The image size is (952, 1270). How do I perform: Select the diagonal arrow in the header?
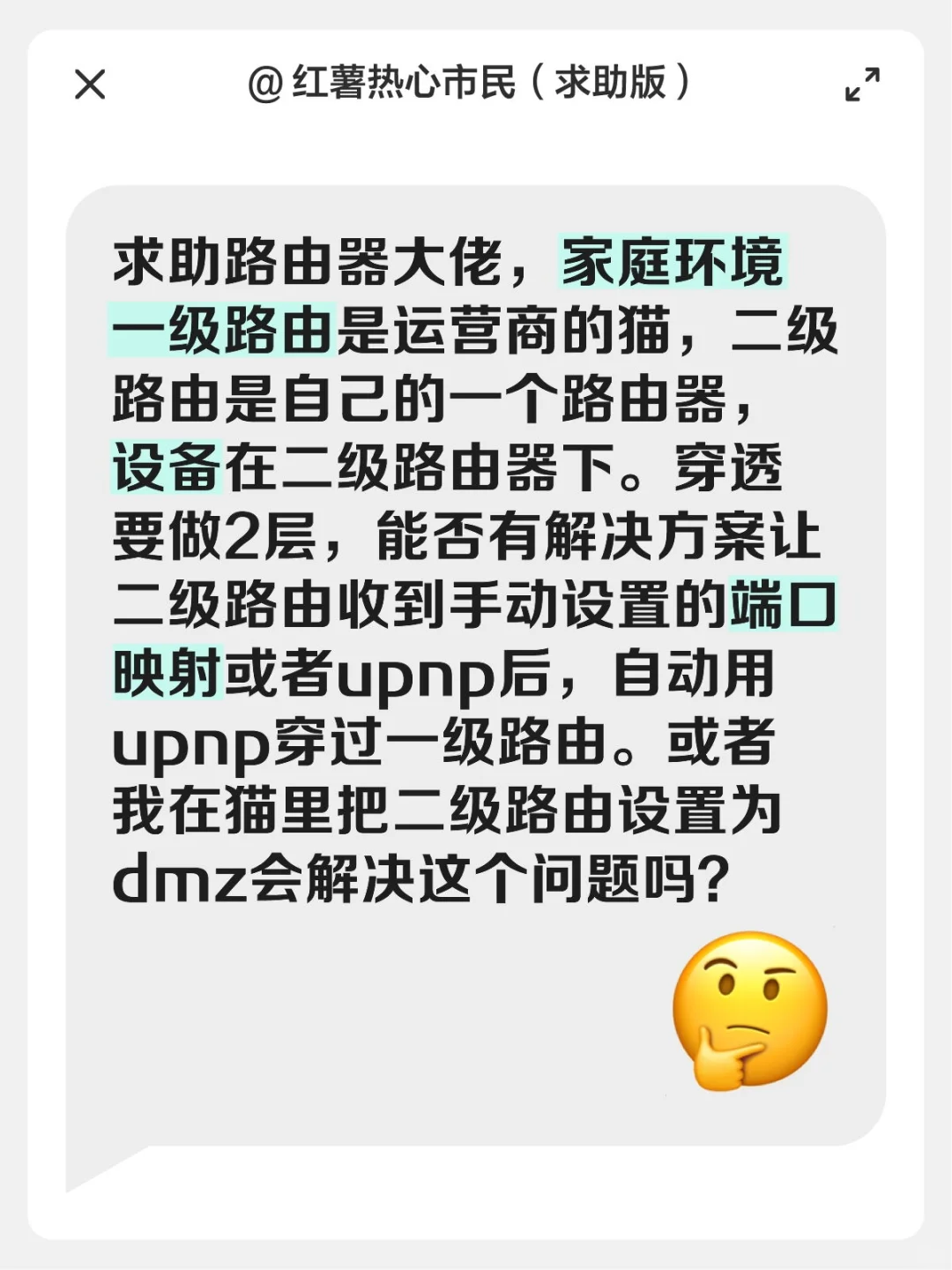861,84
